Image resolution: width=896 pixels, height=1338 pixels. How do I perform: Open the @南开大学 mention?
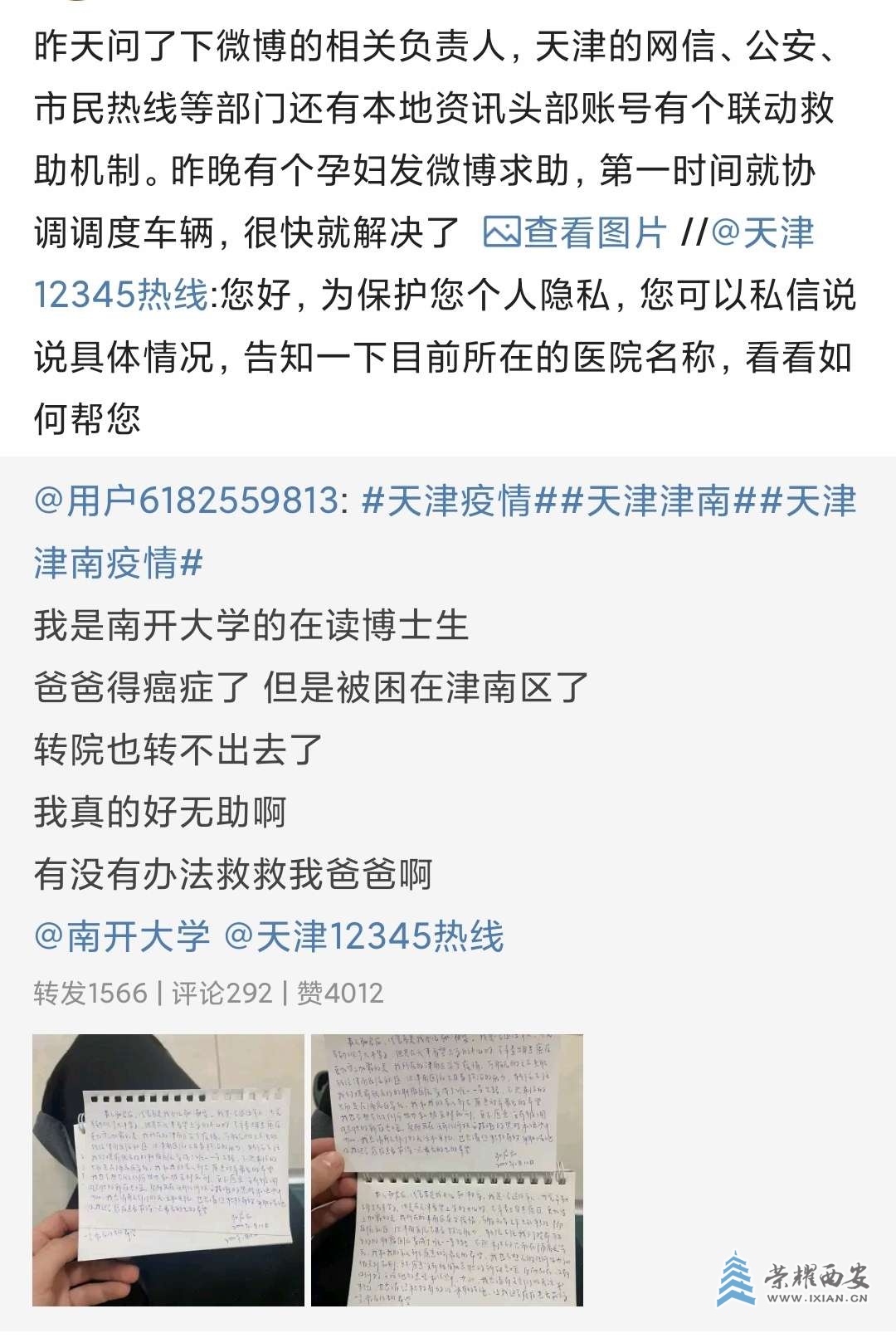tap(122, 936)
